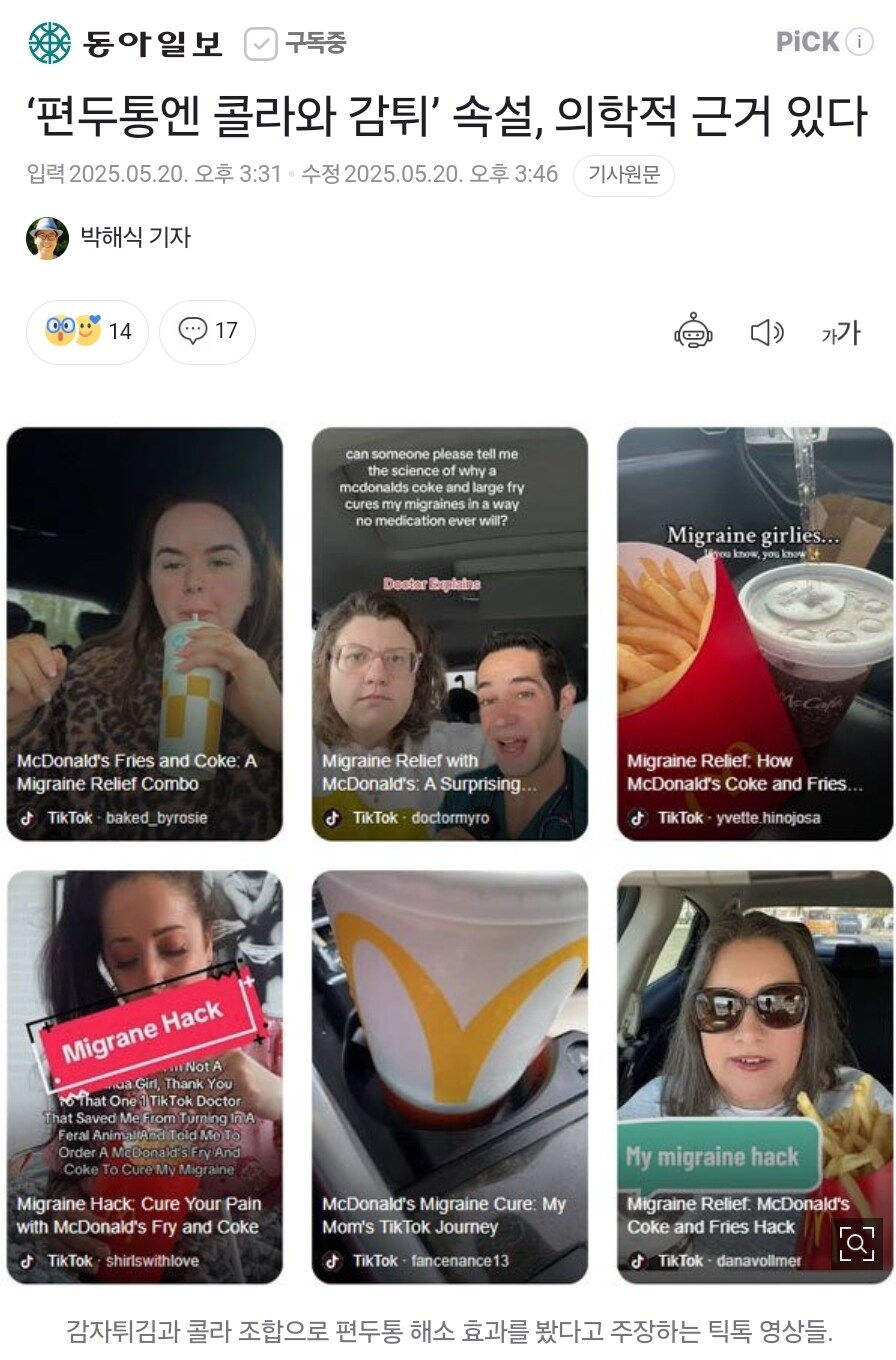Listen to the article with the speaker icon
The height and width of the screenshot is (1360, 896).
point(766,332)
